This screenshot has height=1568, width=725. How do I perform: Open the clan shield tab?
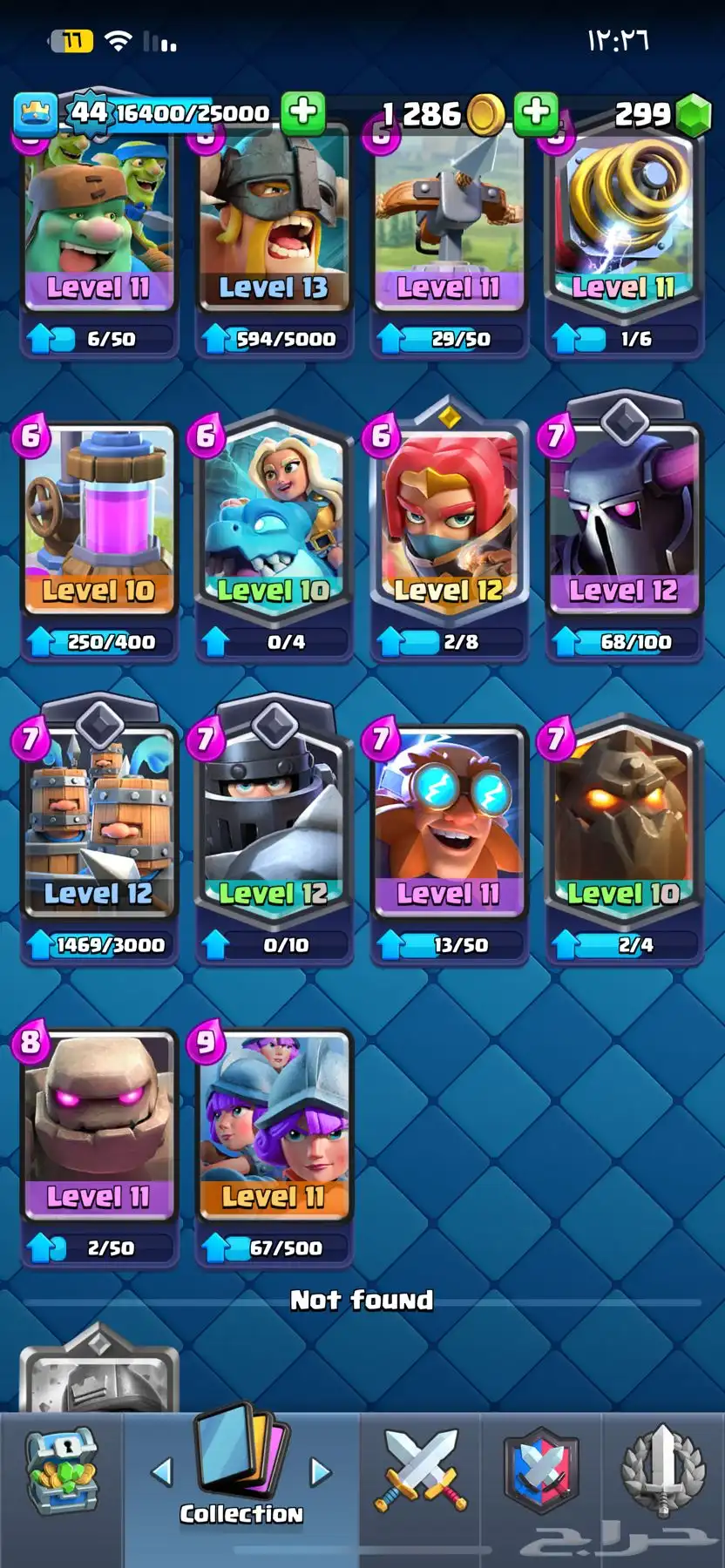pos(541,1472)
